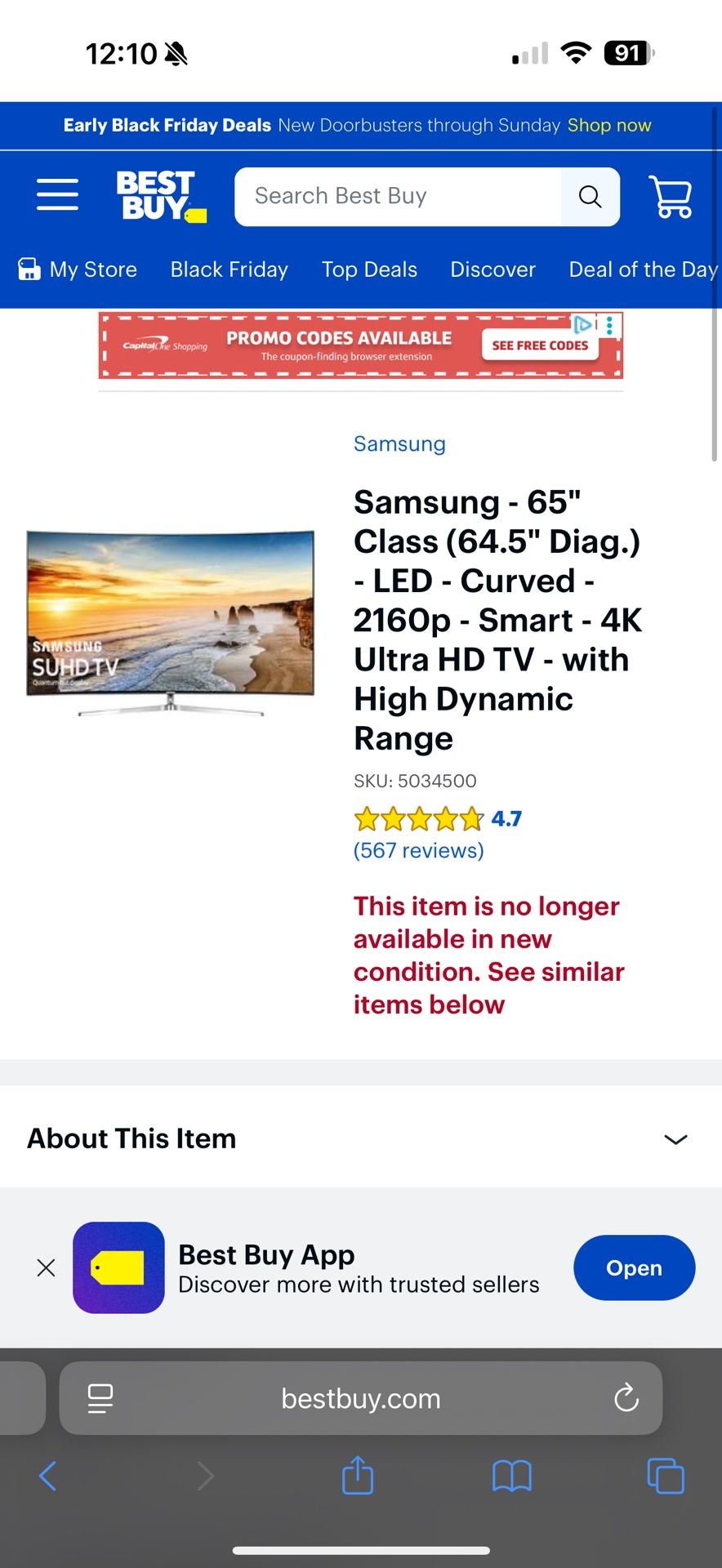Open the hamburger navigation menu

57,194
